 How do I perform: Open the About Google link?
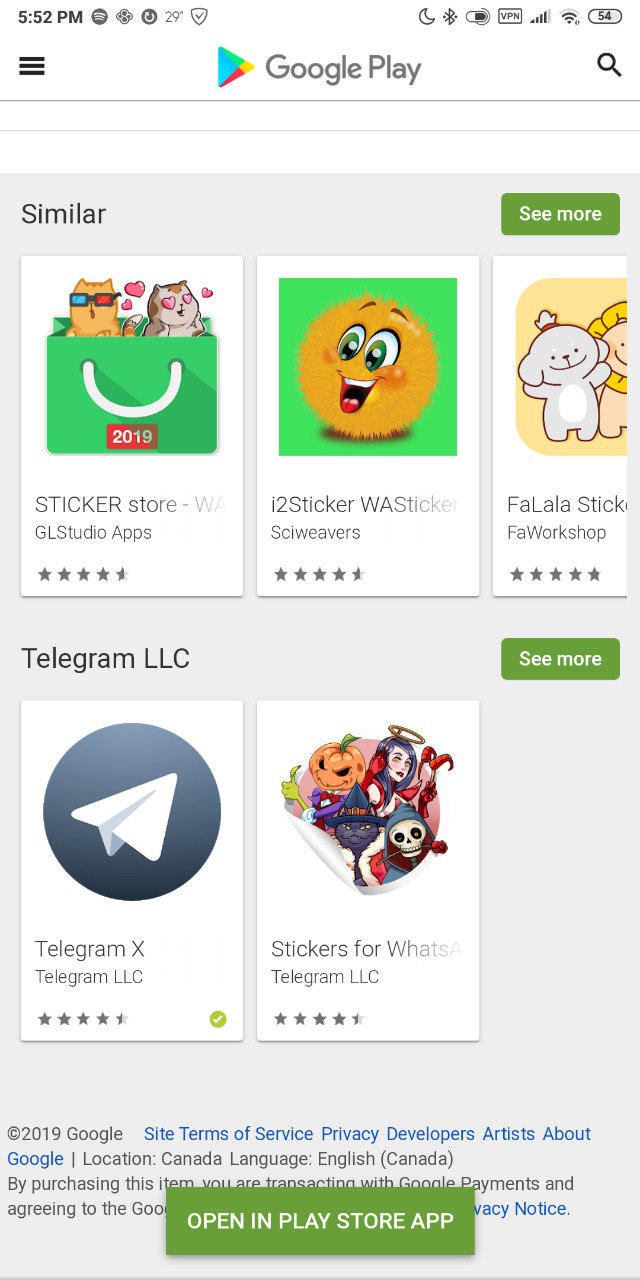(x=566, y=1134)
